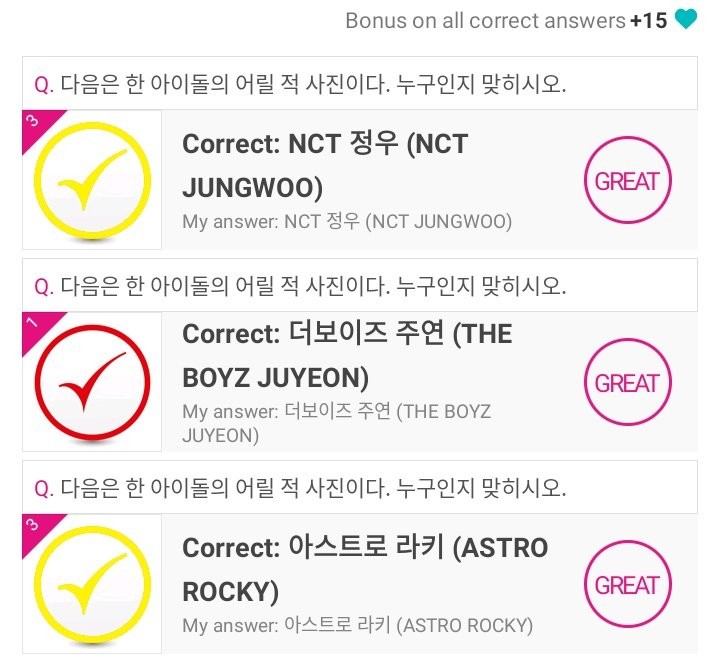Open the NCT JUNGWOO question thumbnail

(x=92, y=180)
